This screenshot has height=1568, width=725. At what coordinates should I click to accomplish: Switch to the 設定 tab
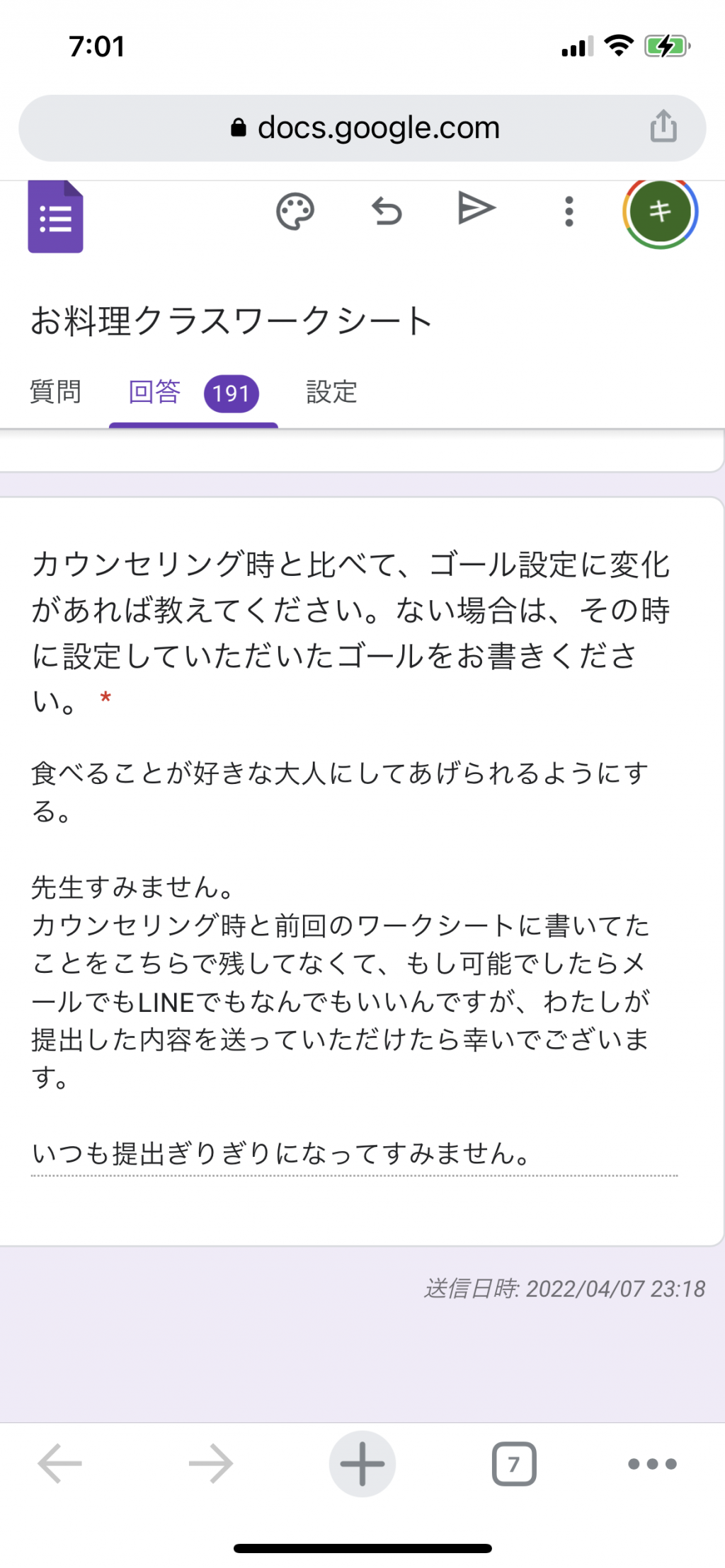click(x=331, y=391)
